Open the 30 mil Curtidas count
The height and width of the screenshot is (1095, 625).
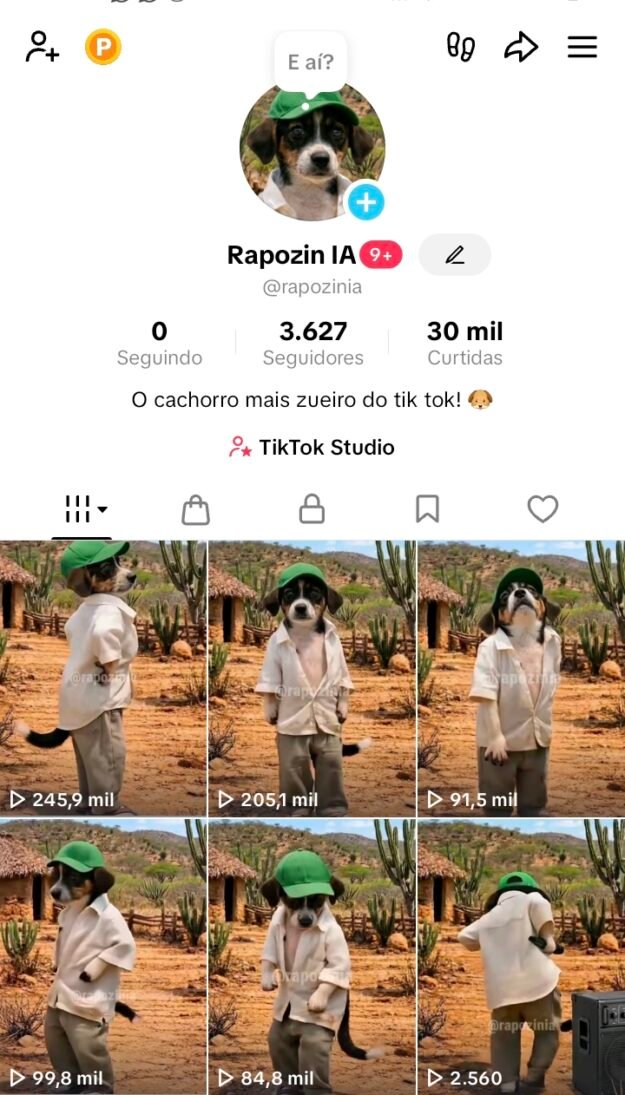click(465, 343)
